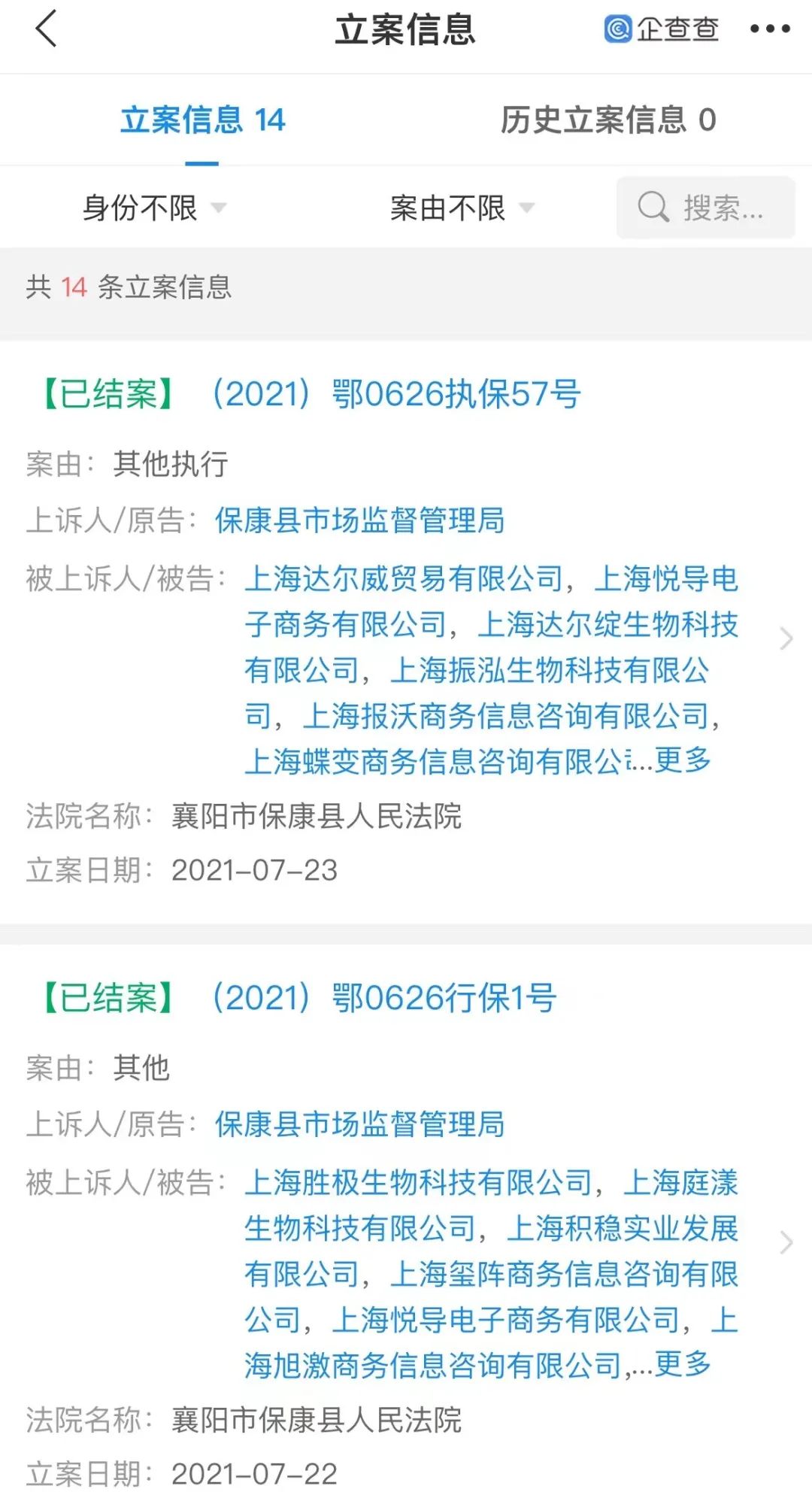Open case (2021)鄂0626行保1号
Screen dimensions: 812x1498
click(x=383, y=997)
